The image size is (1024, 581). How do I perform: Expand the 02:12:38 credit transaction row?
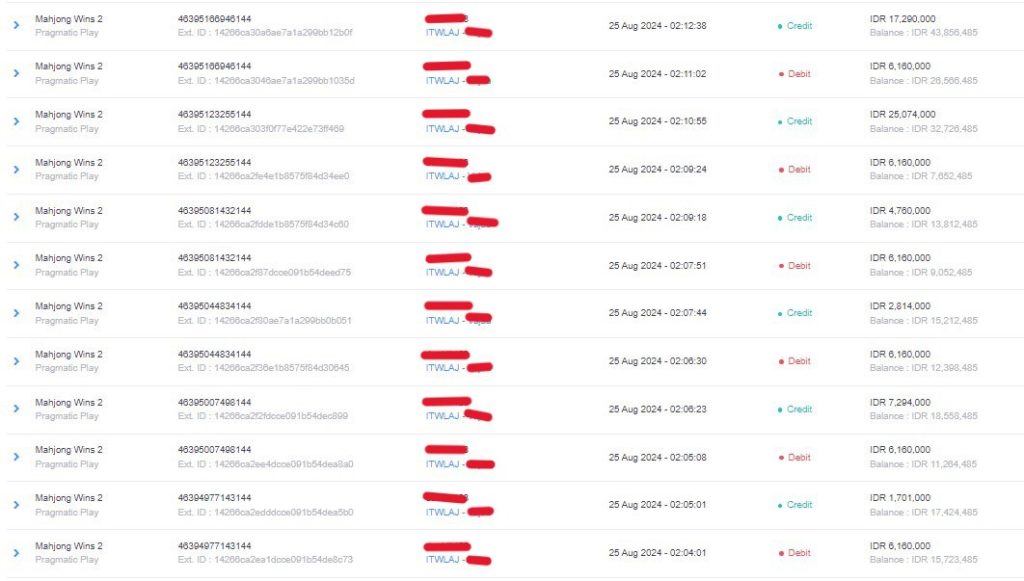pos(16,25)
